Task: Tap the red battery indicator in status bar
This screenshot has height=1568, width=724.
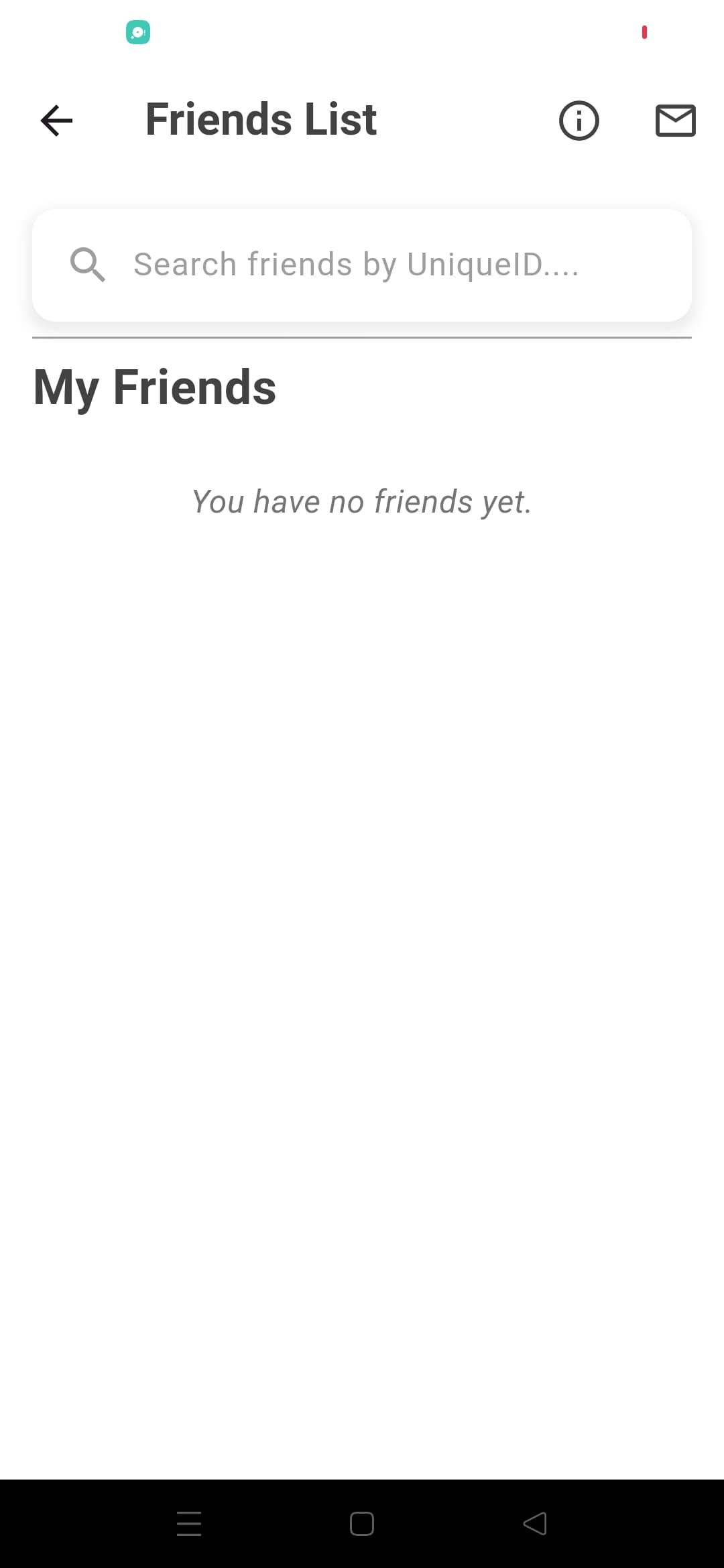Action: [644, 31]
